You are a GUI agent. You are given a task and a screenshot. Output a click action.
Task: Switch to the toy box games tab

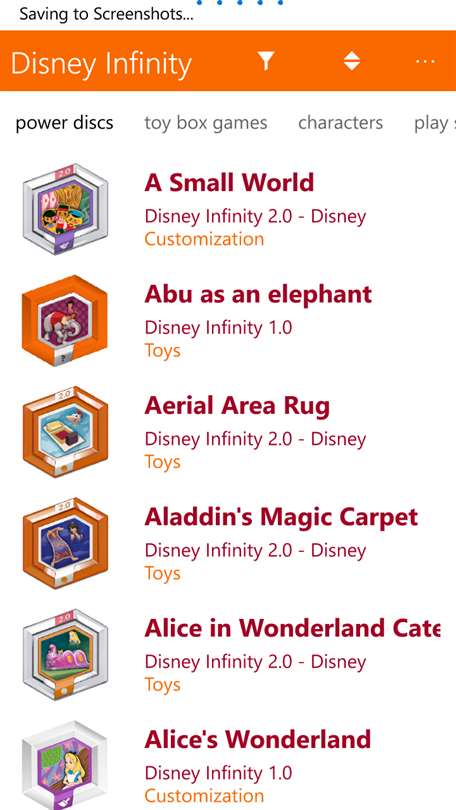206,123
